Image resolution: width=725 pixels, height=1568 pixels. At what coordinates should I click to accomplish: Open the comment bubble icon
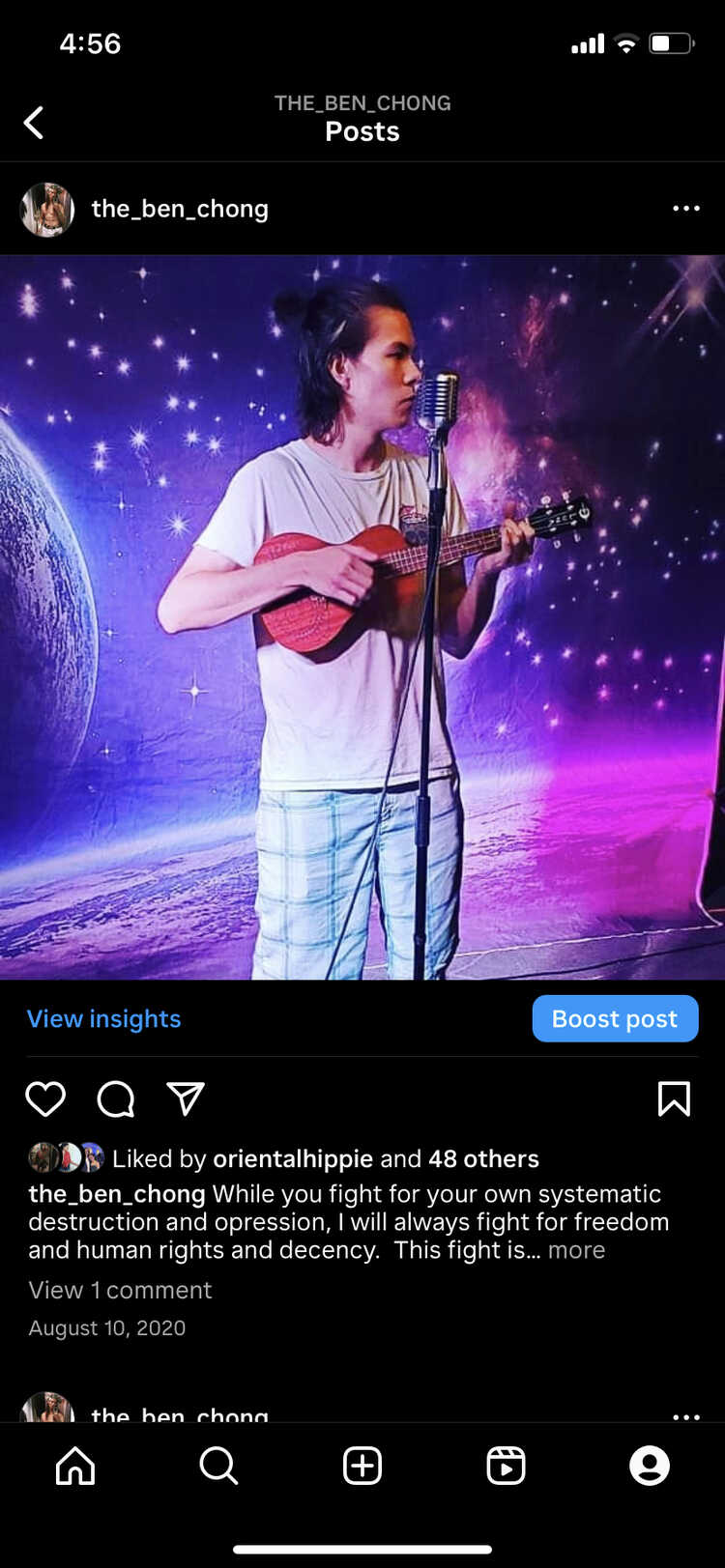tap(115, 1098)
